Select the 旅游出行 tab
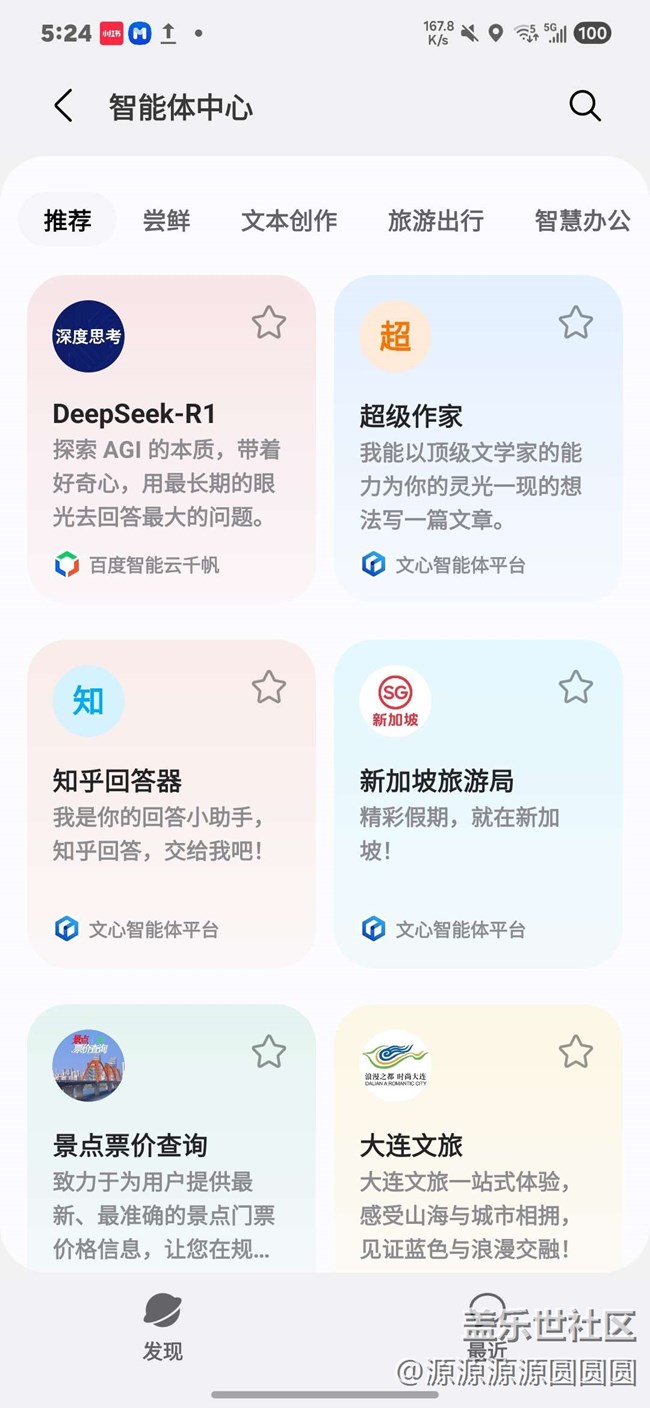The width and height of the screenshot is (650, 1408). coord(435,221)
